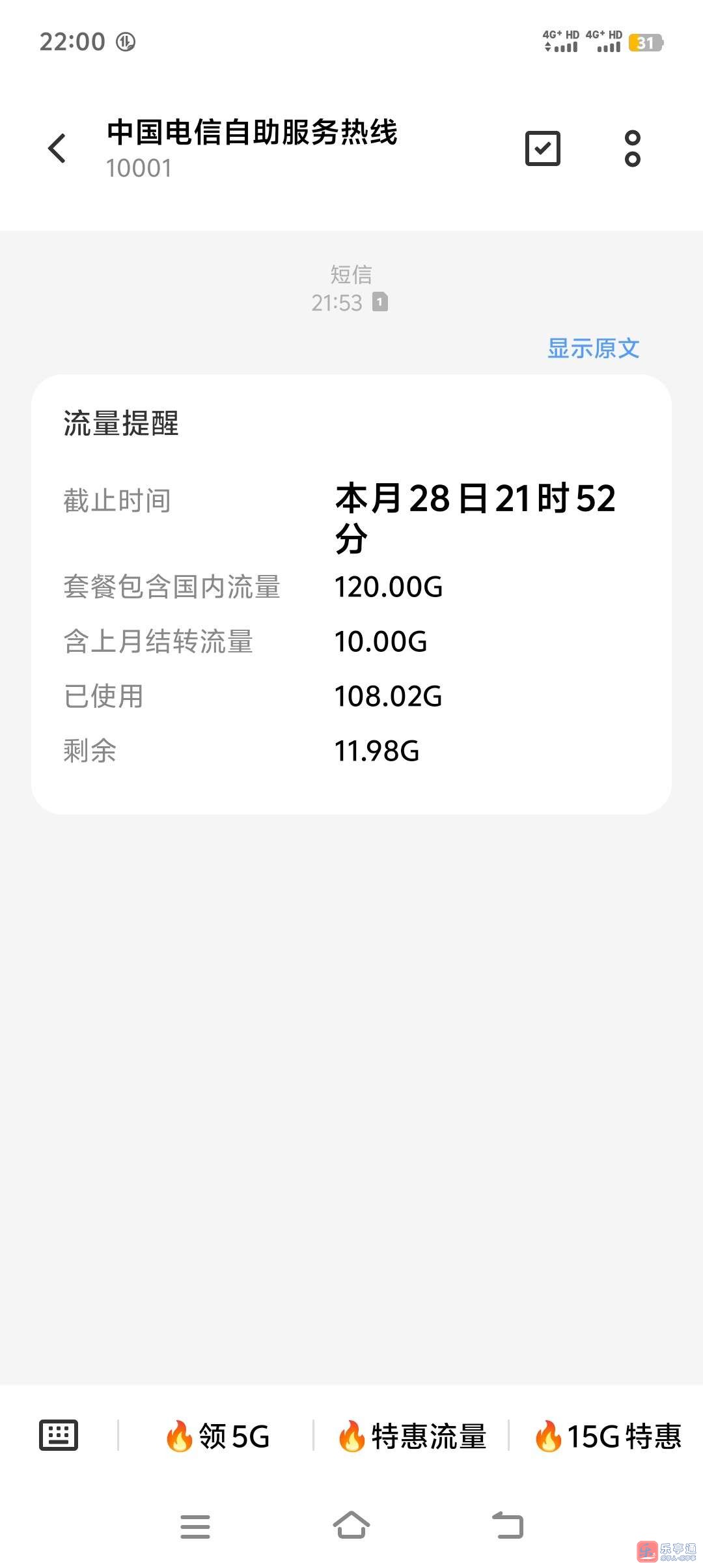Select the 领5G menu option
The width and height of the screenshot is (703, 1568).
(x=217, y=1436)
